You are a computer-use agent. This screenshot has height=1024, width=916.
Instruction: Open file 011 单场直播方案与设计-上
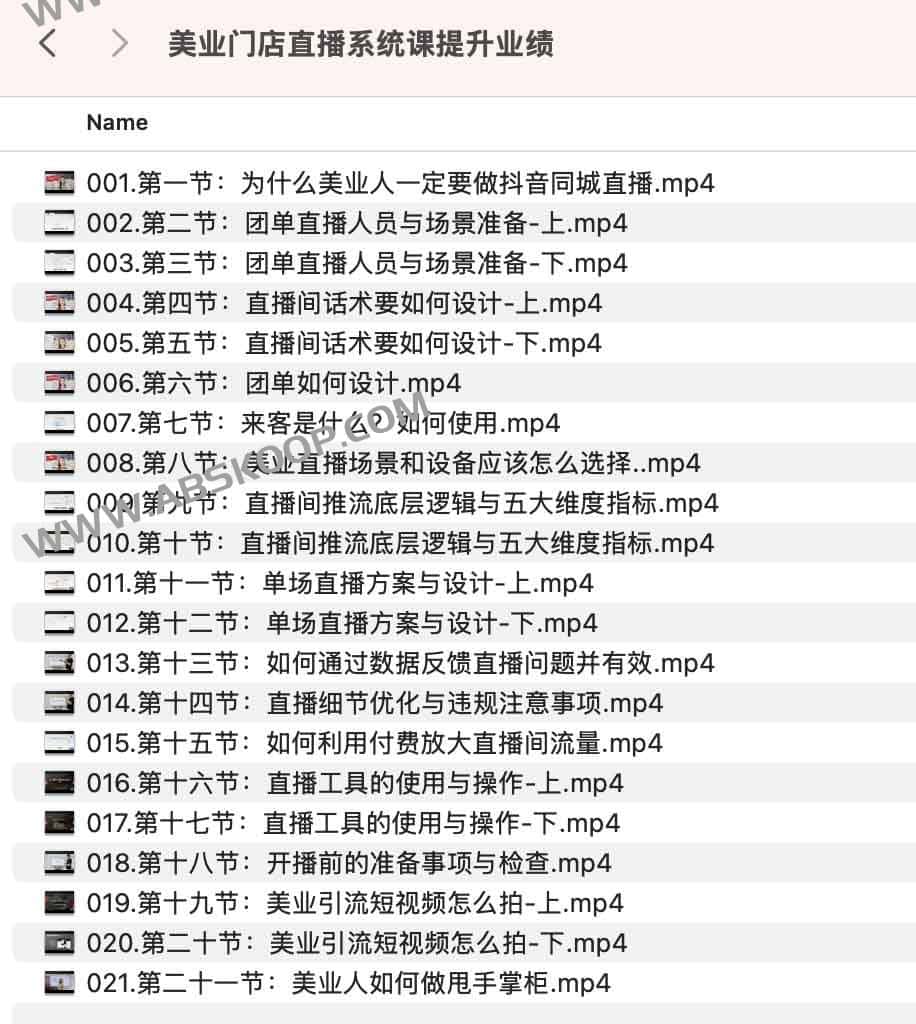tap(340, 583)
